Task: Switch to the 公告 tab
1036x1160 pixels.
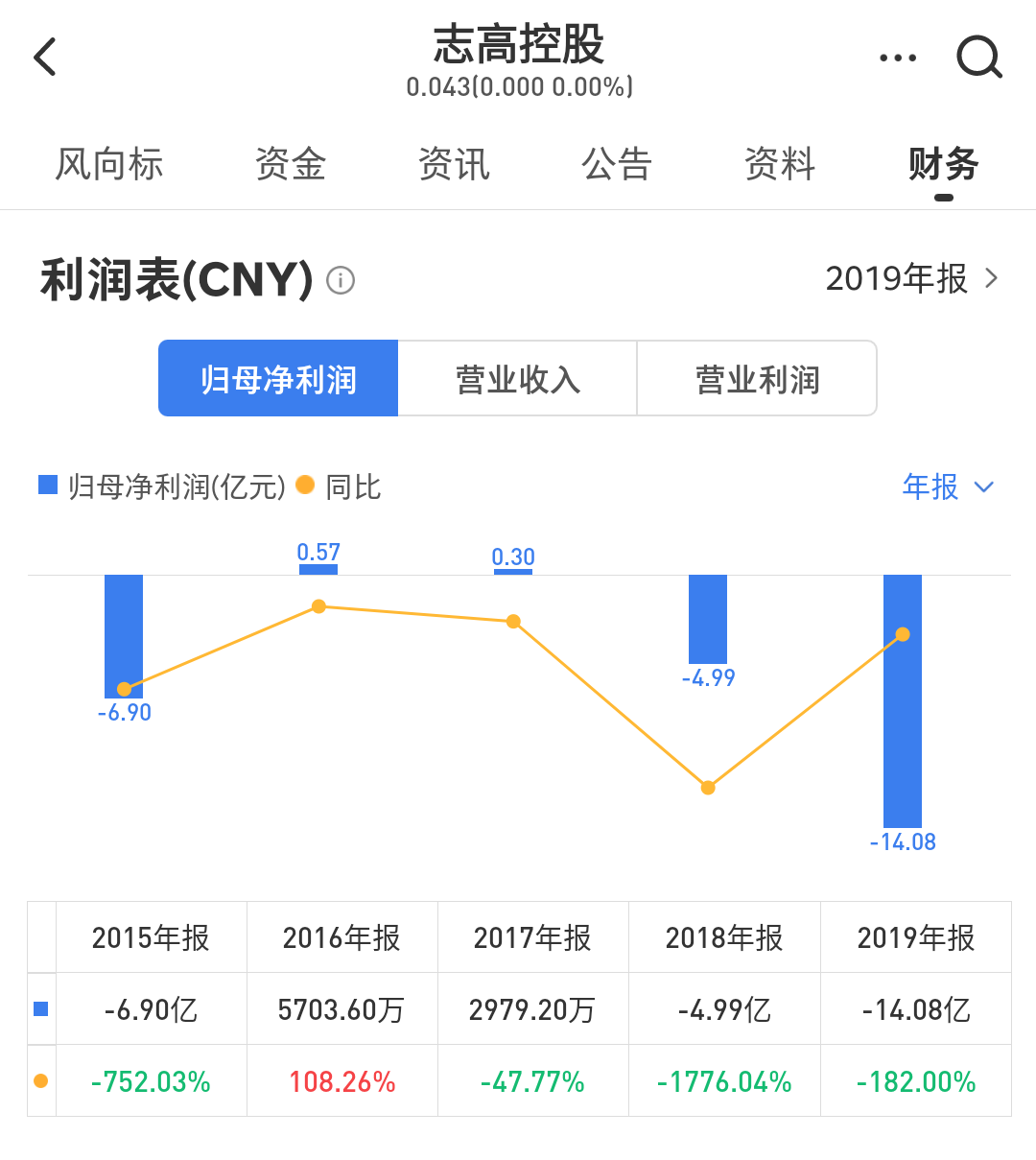Action: (x=617, y=164)
